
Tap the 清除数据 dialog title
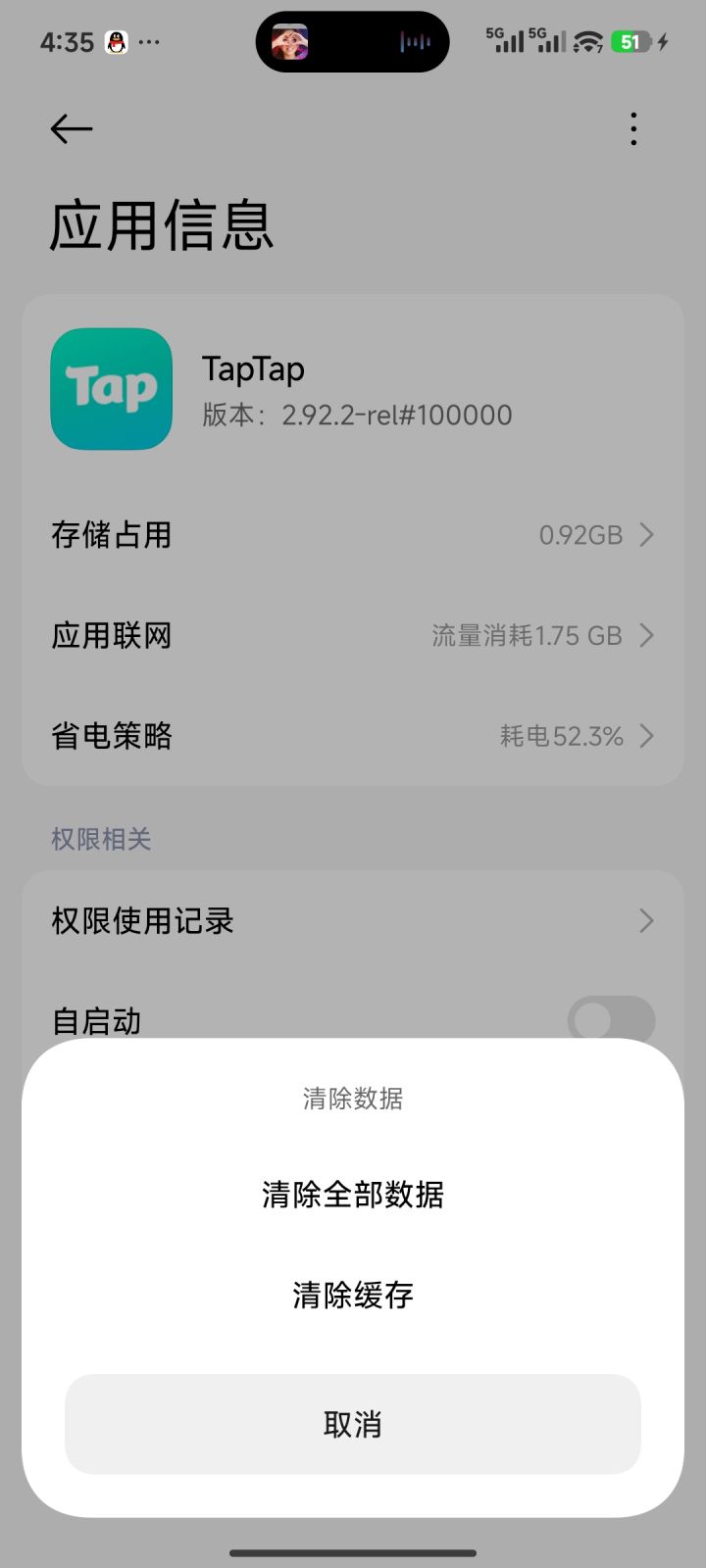[353, 1099]
